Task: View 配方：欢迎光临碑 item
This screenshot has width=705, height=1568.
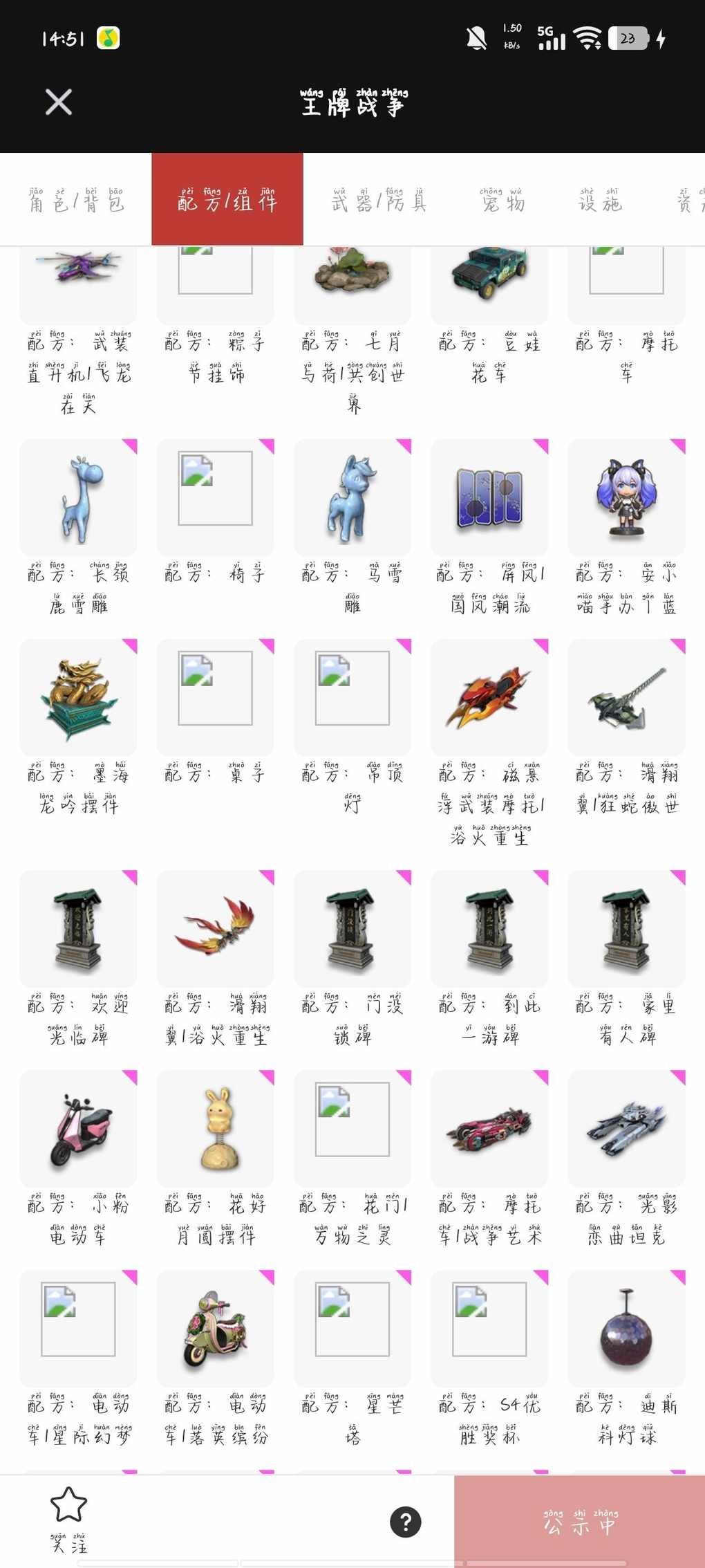Action: (x=78, y=930)
